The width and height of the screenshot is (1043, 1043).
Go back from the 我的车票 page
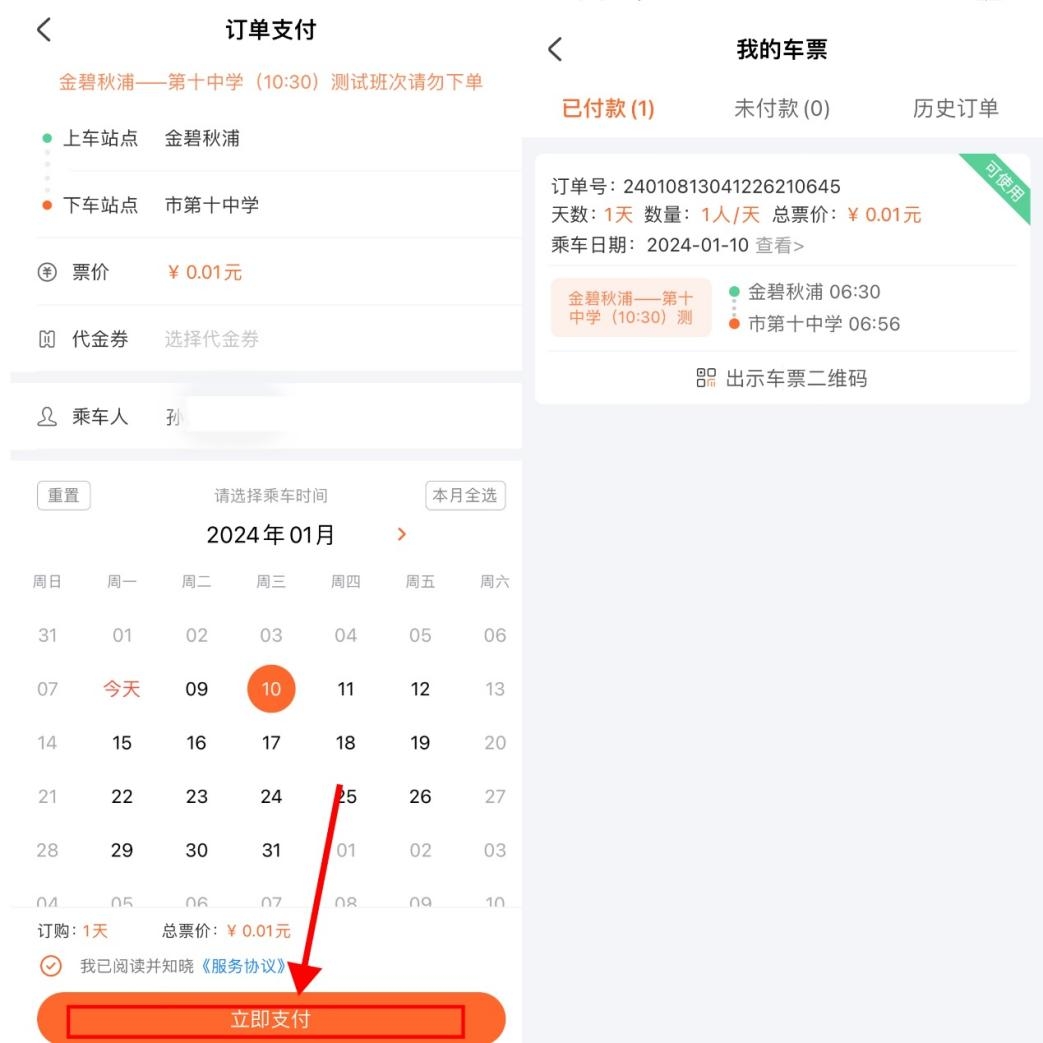556,49
